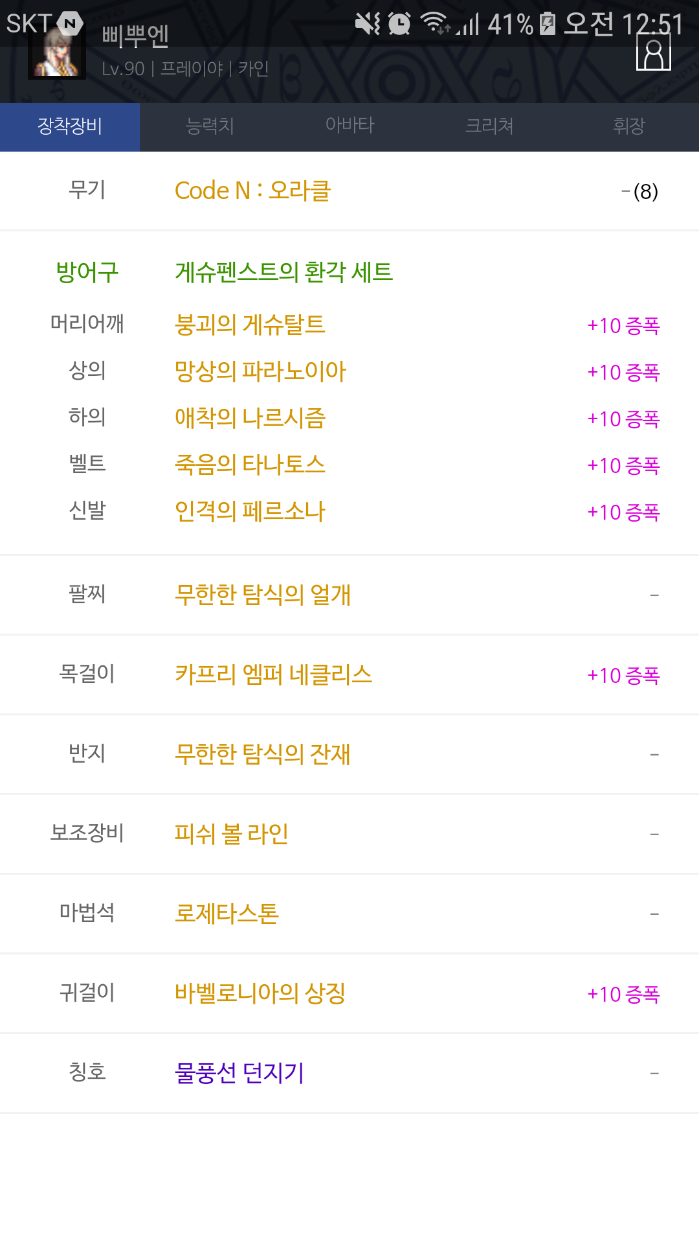Select the 장착장비 tab

pyautogui.click(x=70, y=127)
